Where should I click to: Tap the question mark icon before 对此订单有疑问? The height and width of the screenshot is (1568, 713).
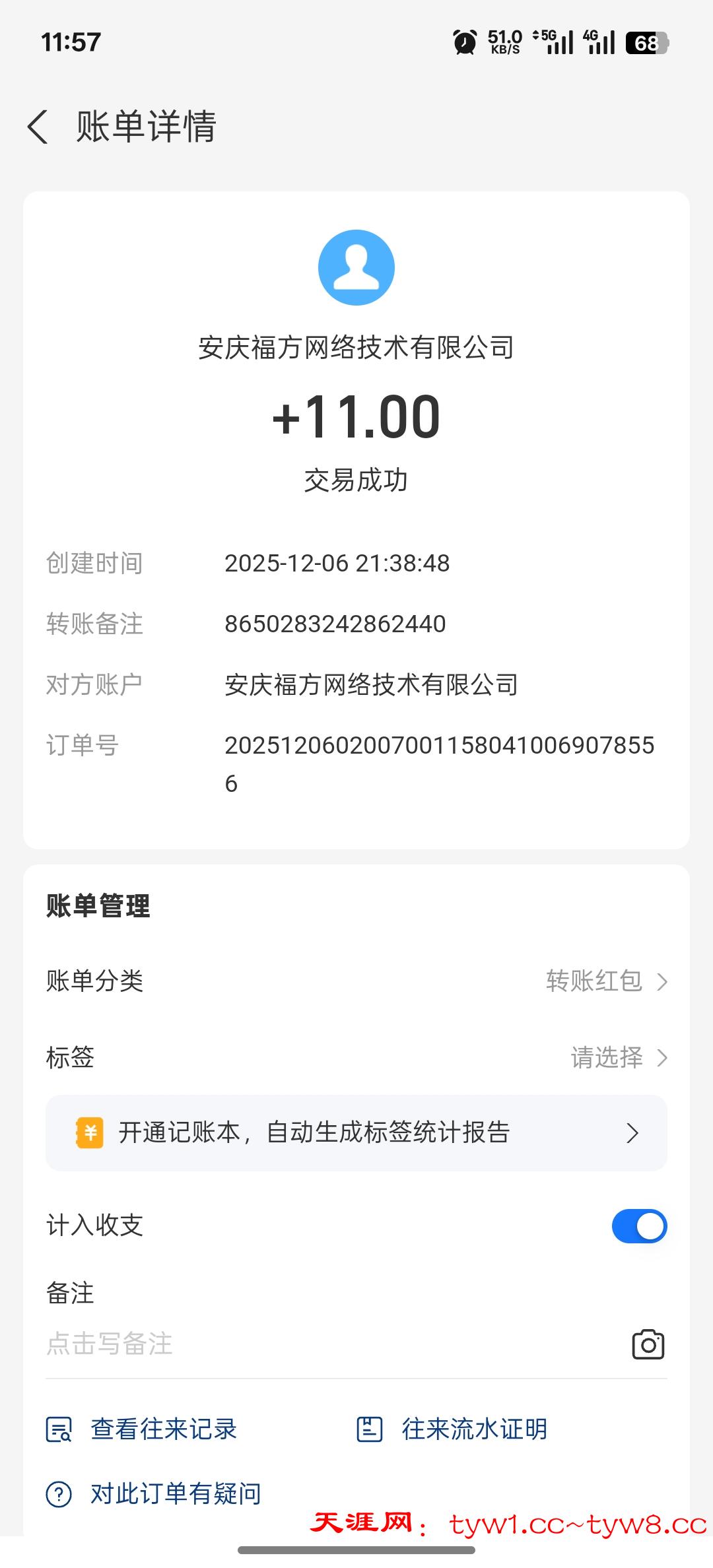[x=58, y=1493]
